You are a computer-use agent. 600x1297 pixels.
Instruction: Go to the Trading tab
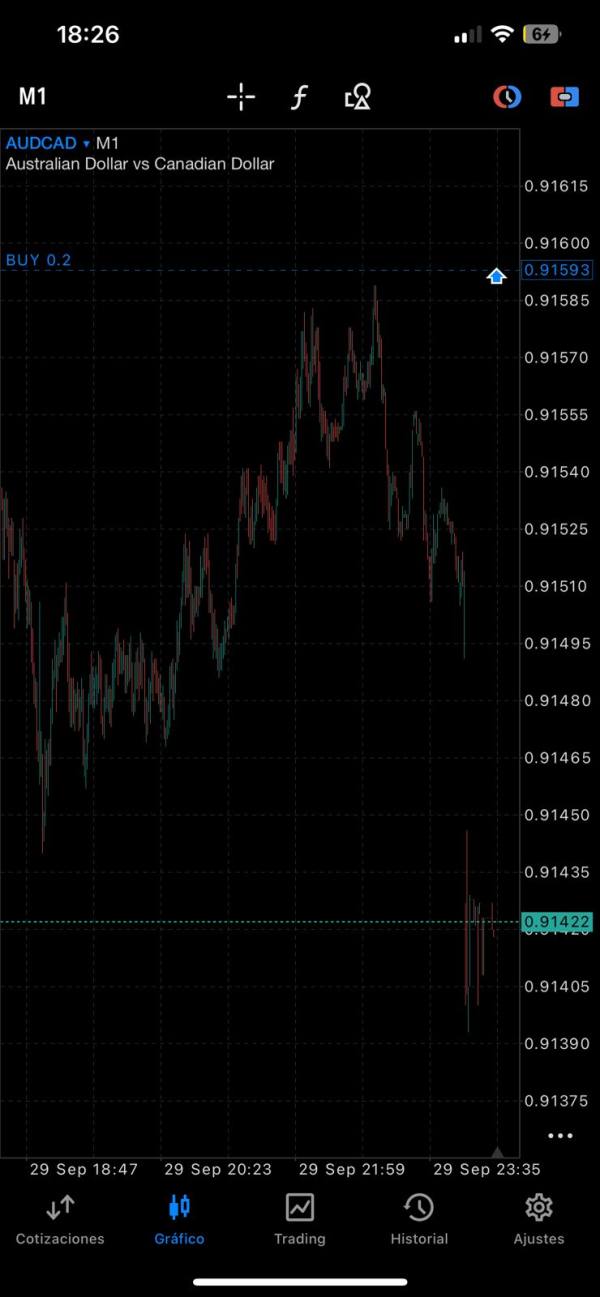coord(300,1220)
